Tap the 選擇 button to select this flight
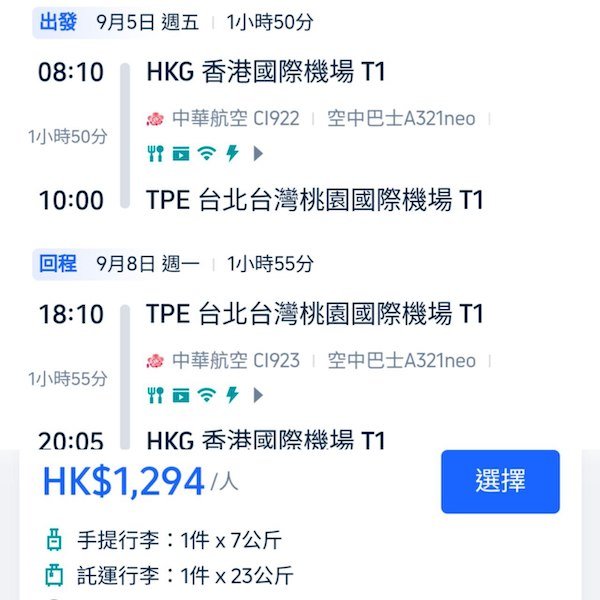600x600 pixels. [500, 481]
